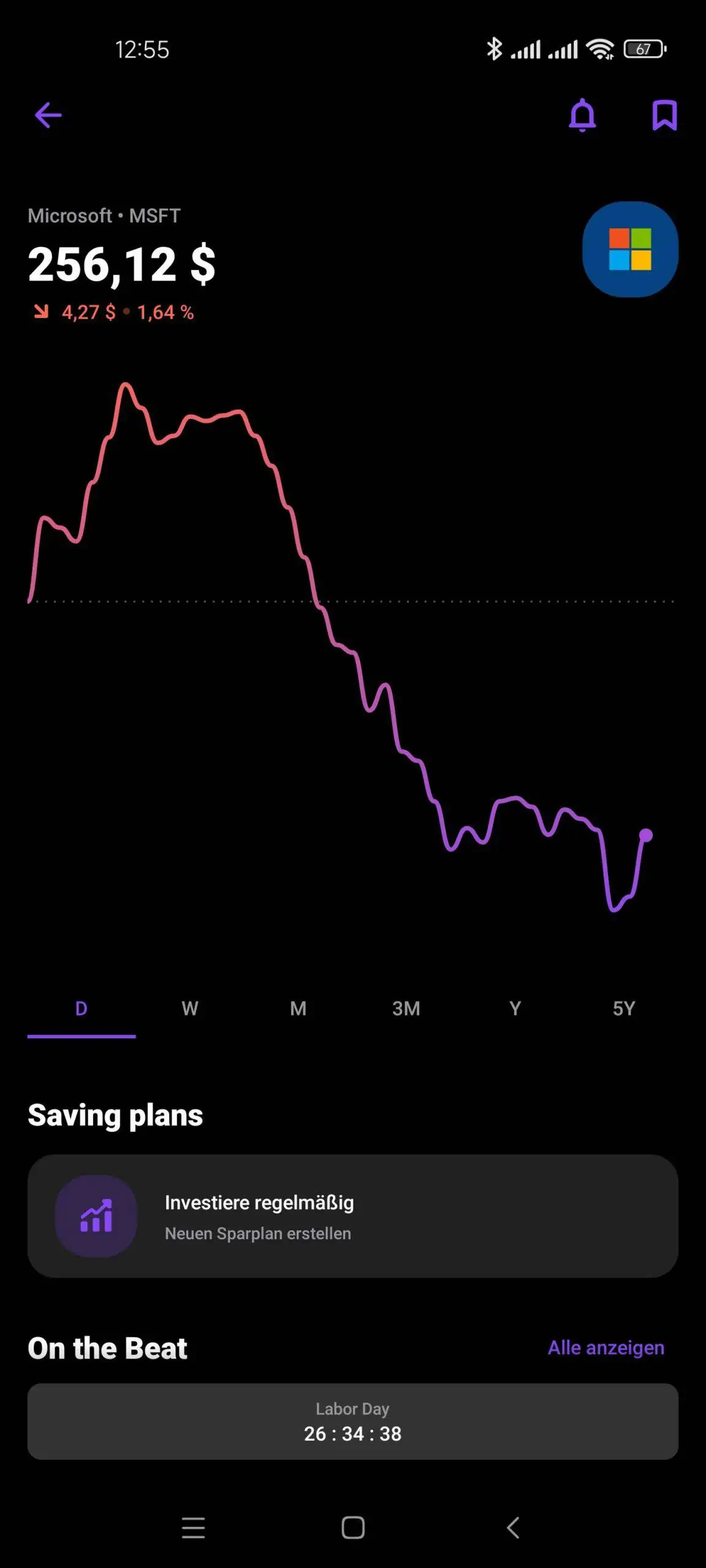Switch chart to the 5Y range
Viewport: 706px width, 1568px height.
point(624,1009)
